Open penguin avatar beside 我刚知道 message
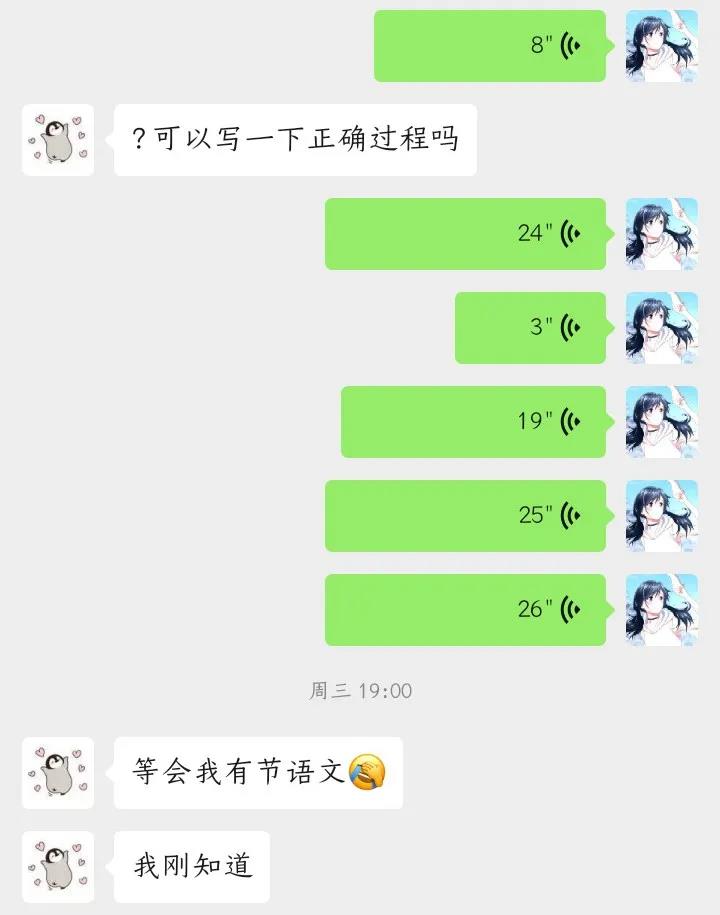The image size is (720, 915). [x=58, y=867]
